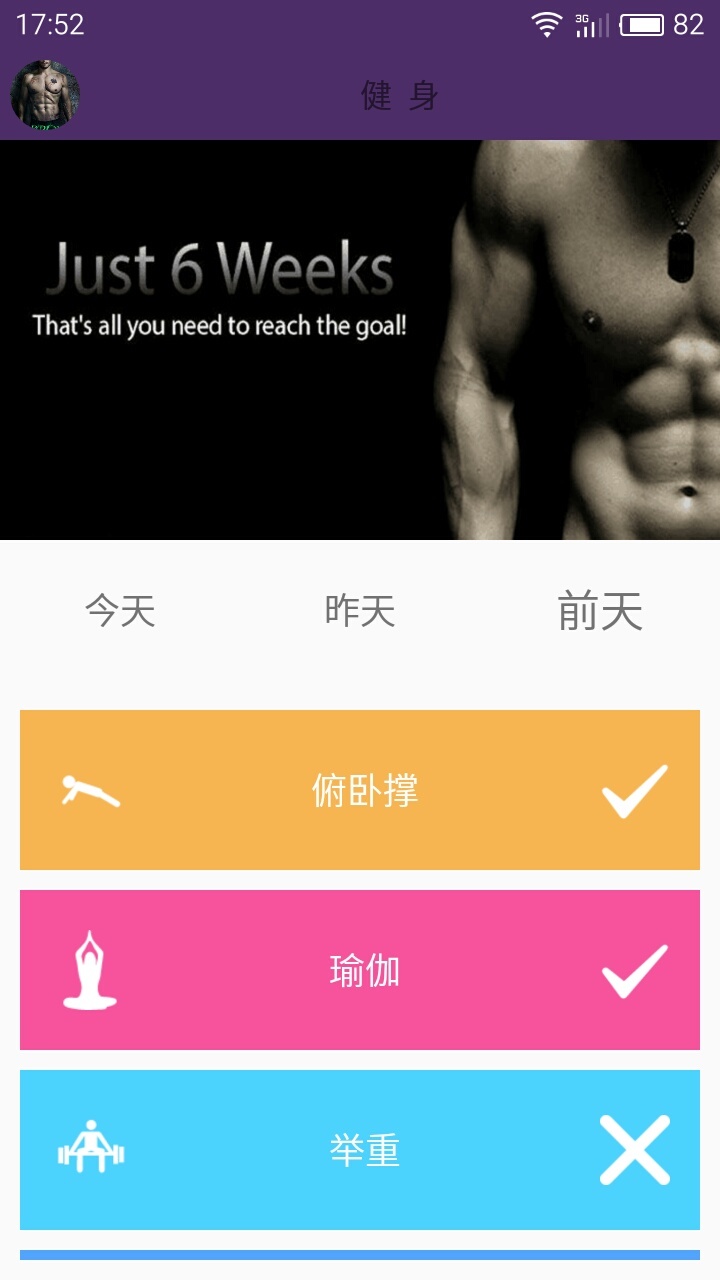Switch to the 昨天 tab
Image resolution: width=720 pixels, height=1280 pixels.
click(x=360, y=610)
